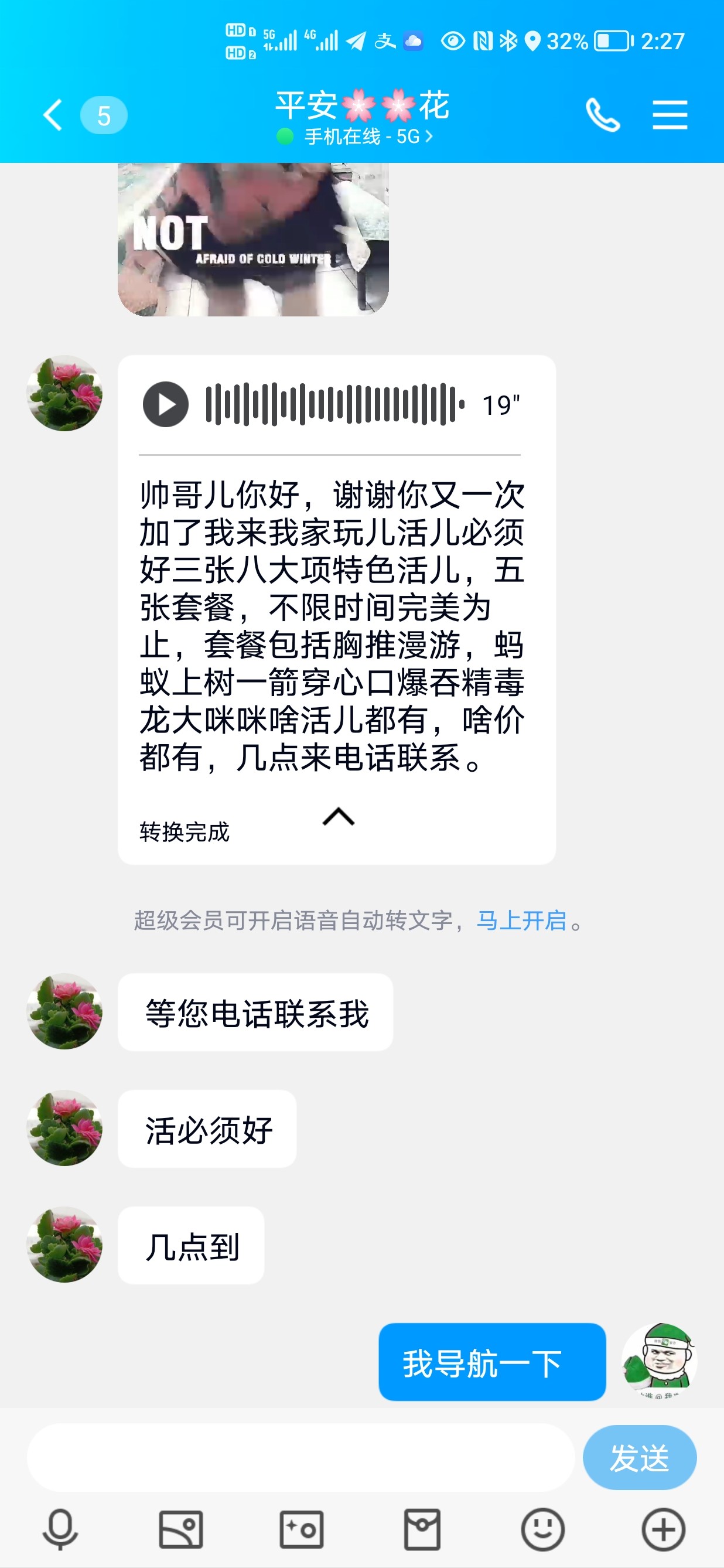
Task: Go back to the chat list
Action: [x=52, y=114]
